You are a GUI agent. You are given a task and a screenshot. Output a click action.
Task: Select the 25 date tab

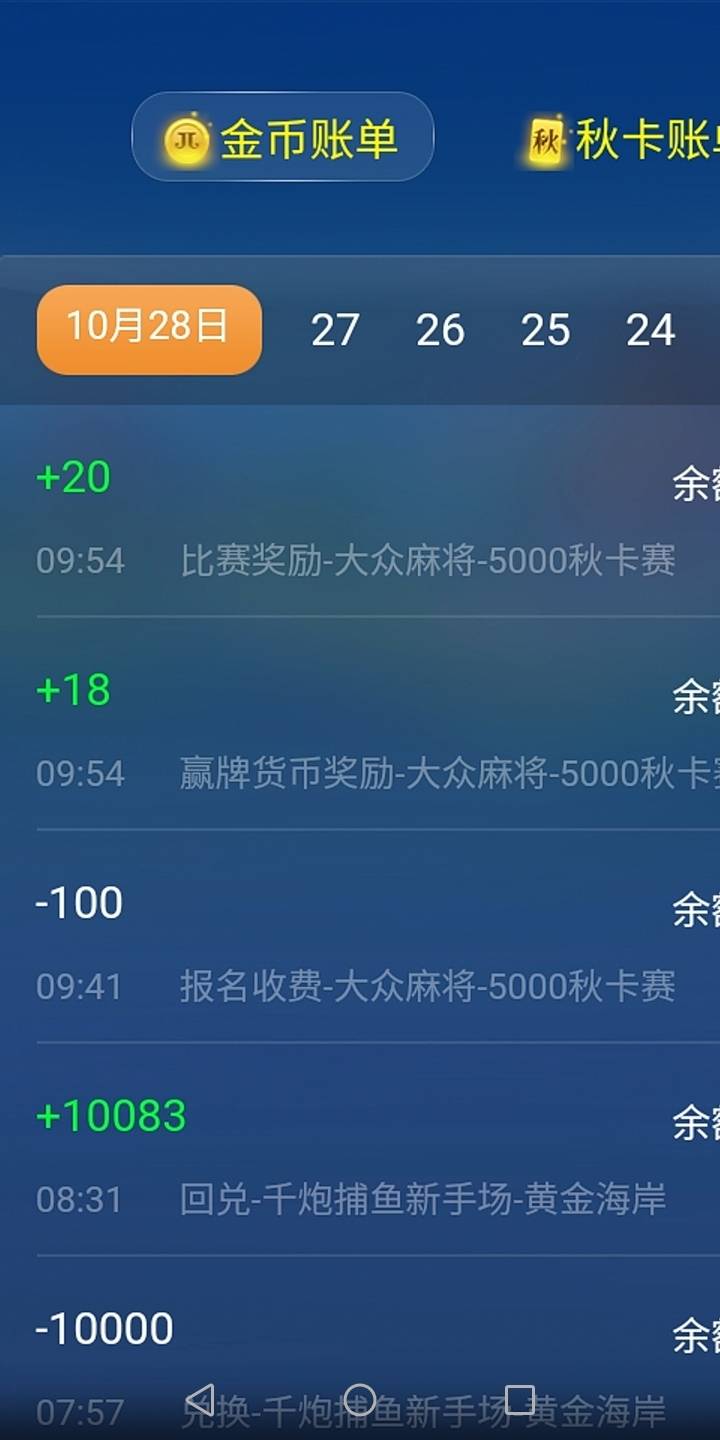tap(546, 330)
